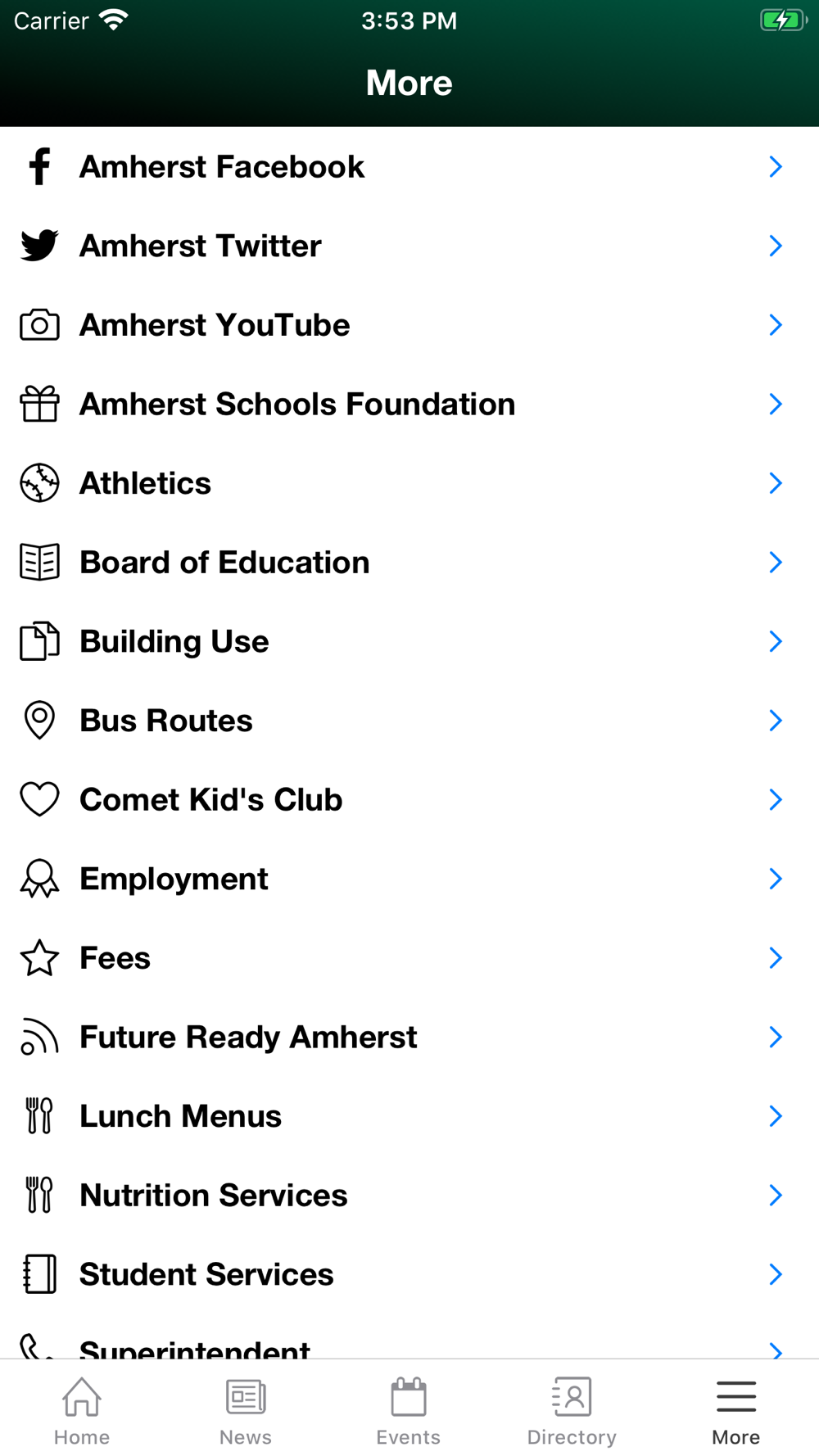Go to Student Services

(x=206, y=1274)
